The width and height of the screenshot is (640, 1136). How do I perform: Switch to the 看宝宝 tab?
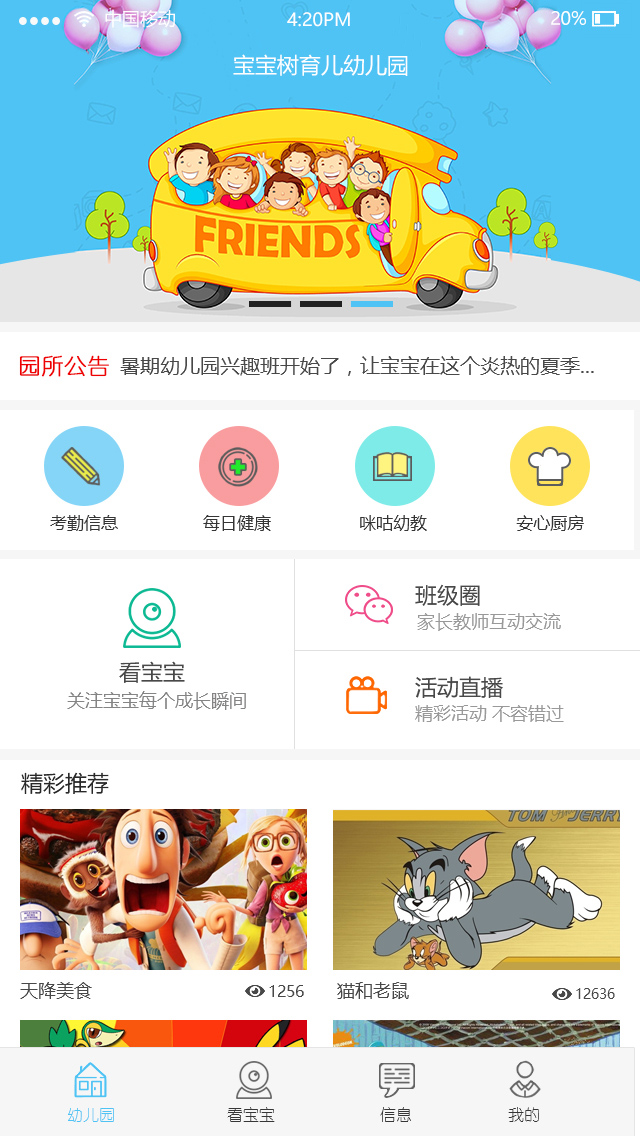click(x=252, y=1092)
